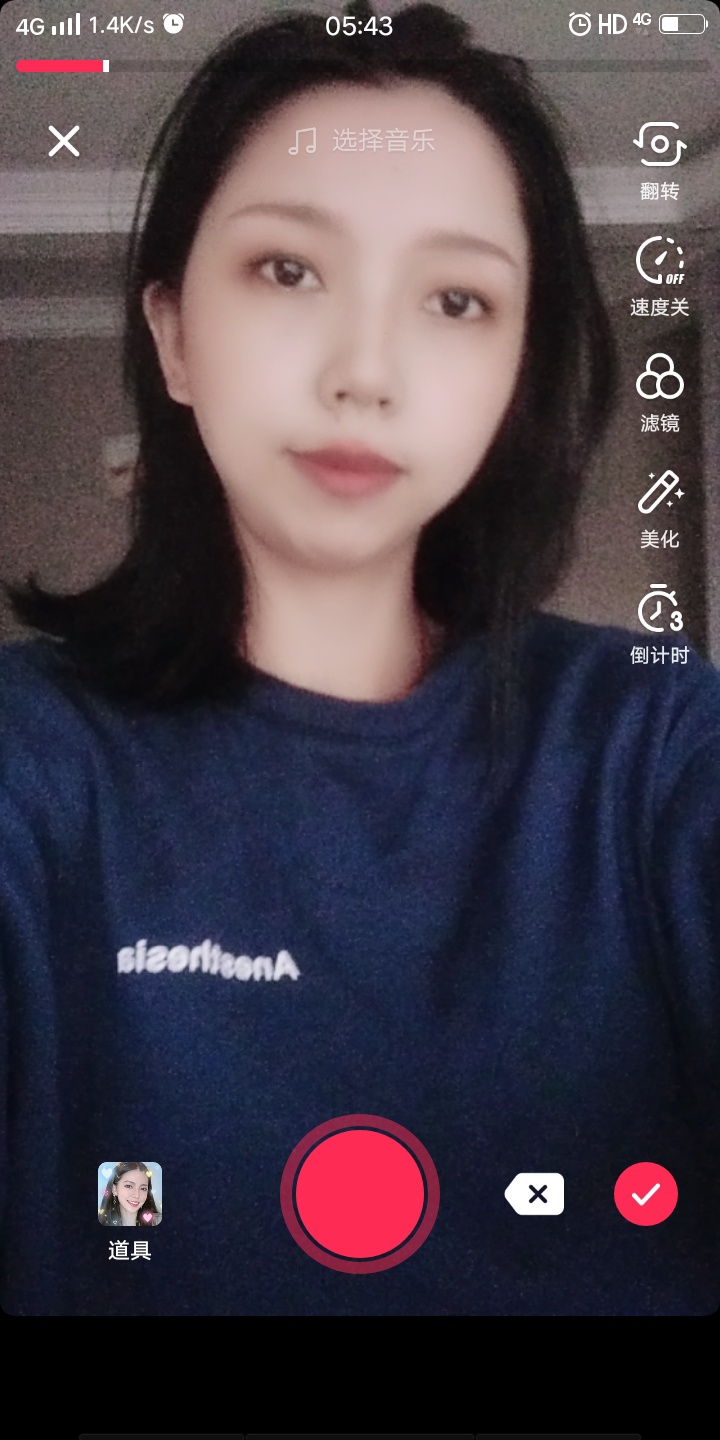Confirm recording with the red checkmark
Image resolution: width=720 pixels, height=1440 pixels.
tap(646, 1194)
